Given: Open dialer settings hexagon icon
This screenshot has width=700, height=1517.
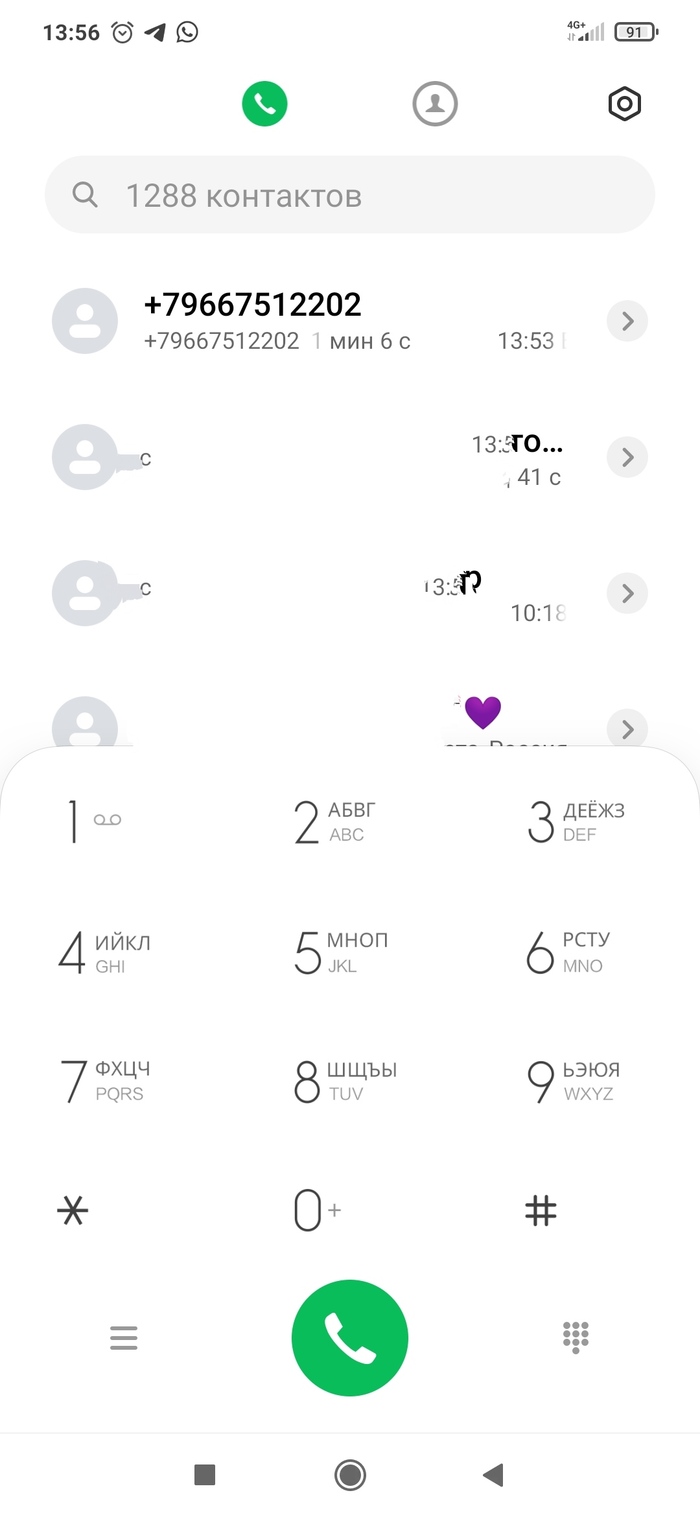Looking at the screenshot, I should pyautogui.click(x=625, y=104).
